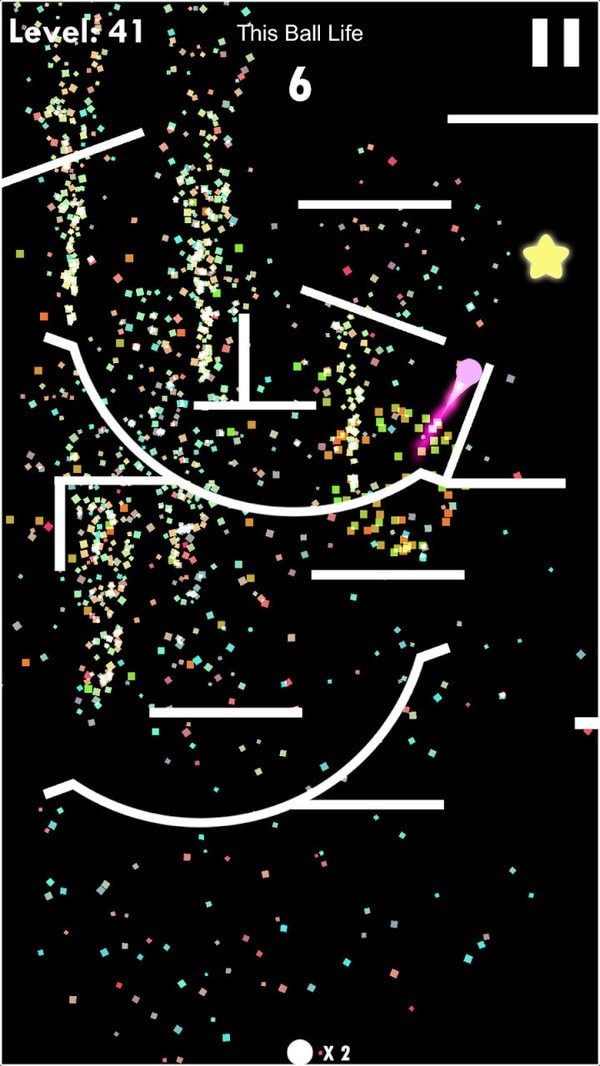The image size is (600, 1066).
Task: Pause the game
Action: coord(555,42)
